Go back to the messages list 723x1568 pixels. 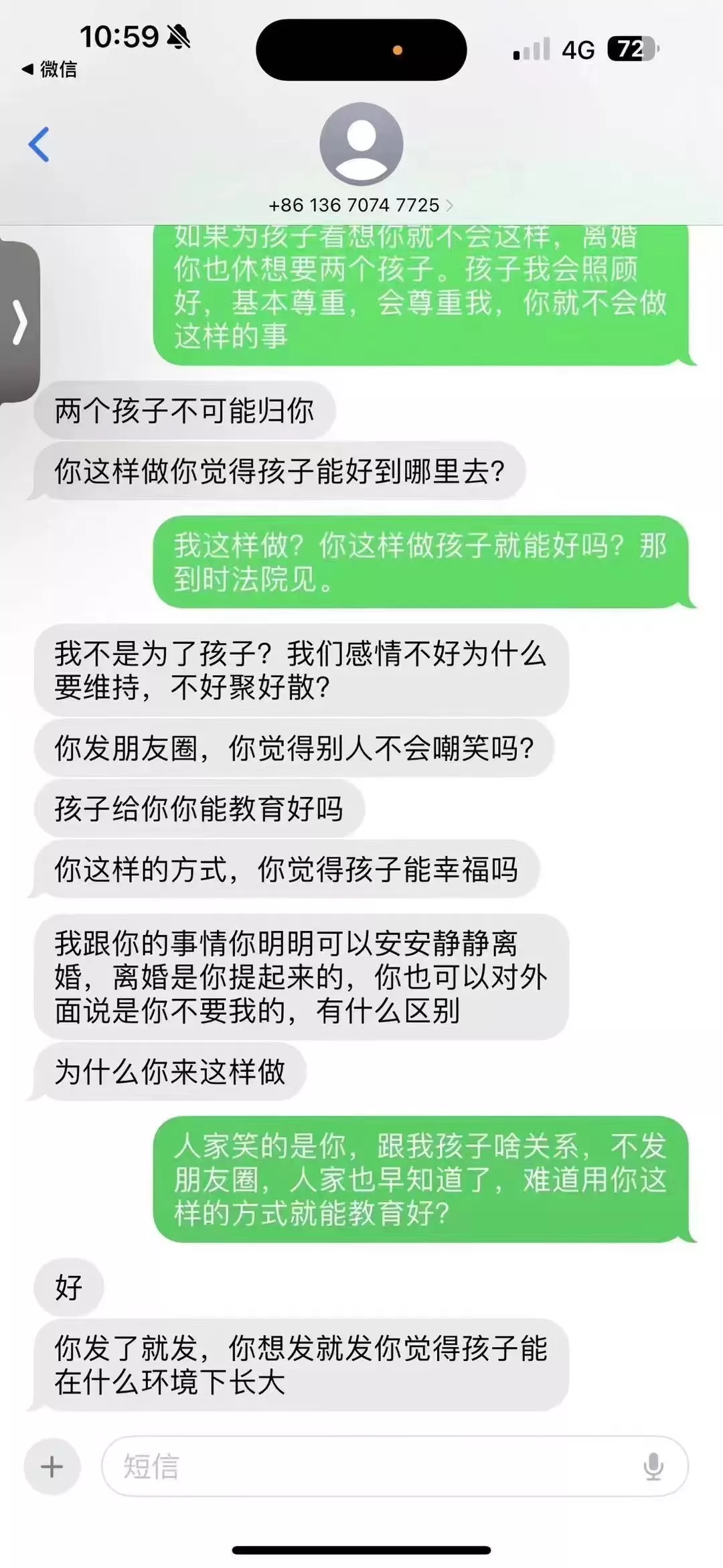coord(39,145)
